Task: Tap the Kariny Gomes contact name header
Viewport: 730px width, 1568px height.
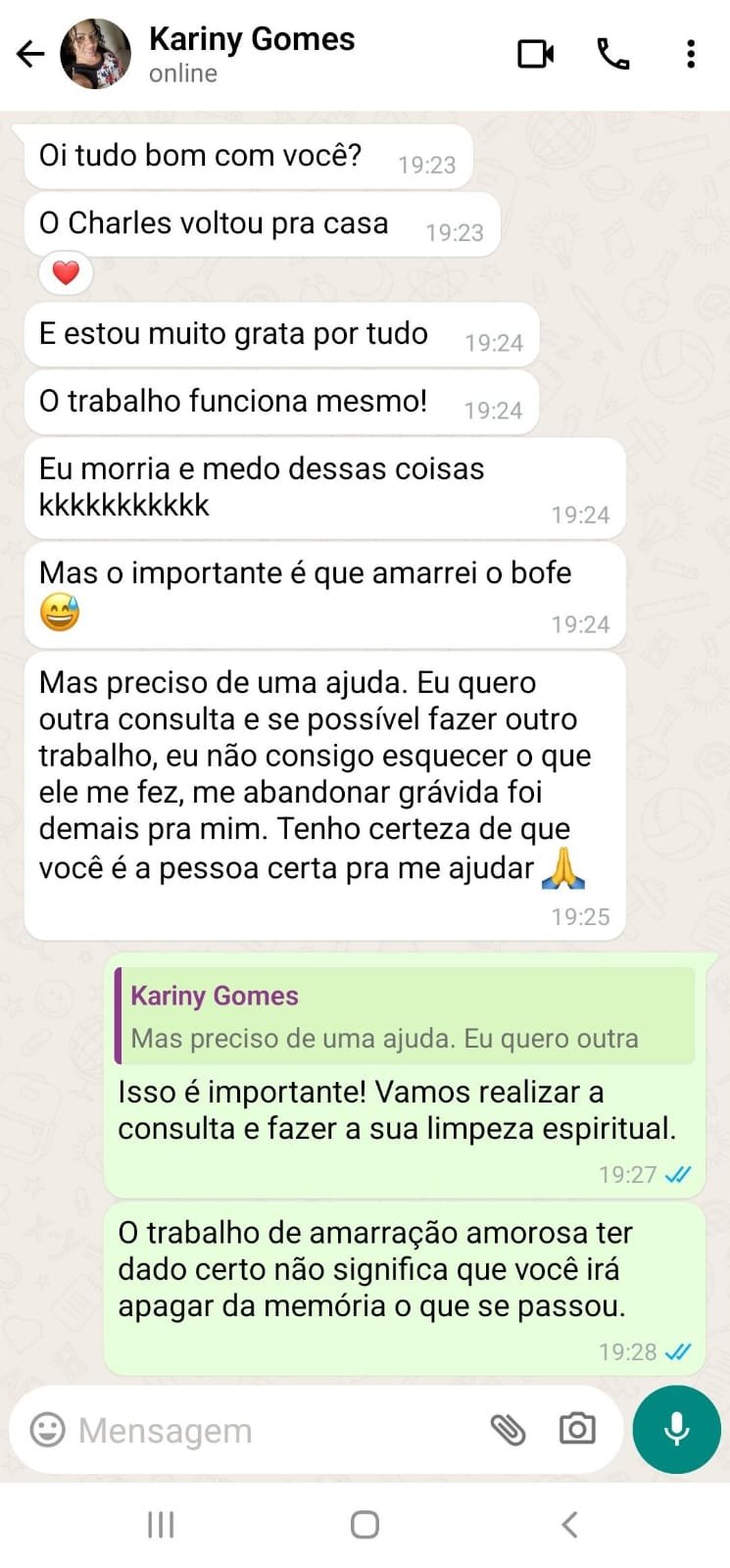Action: point(251,39)
